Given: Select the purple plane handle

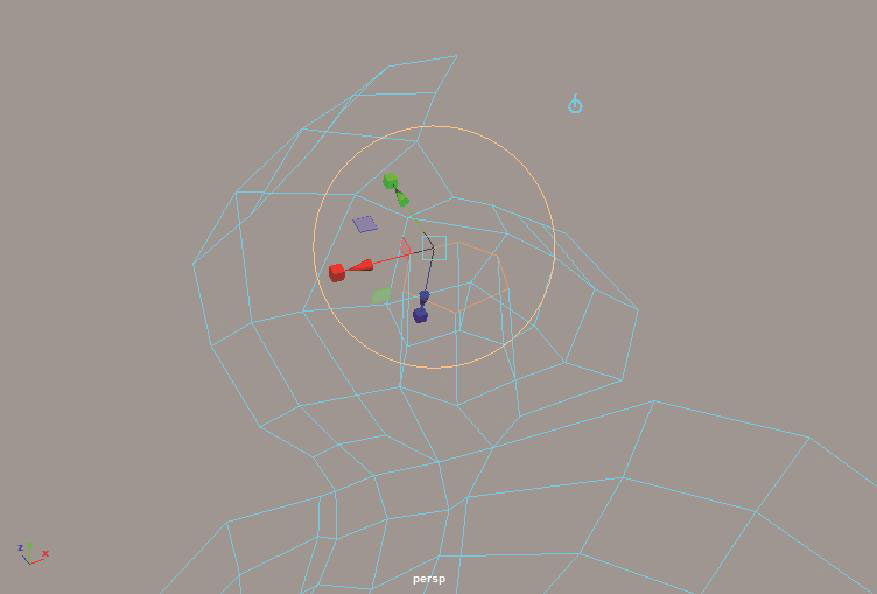Looking at the screenshot, I should coord(366,224).
